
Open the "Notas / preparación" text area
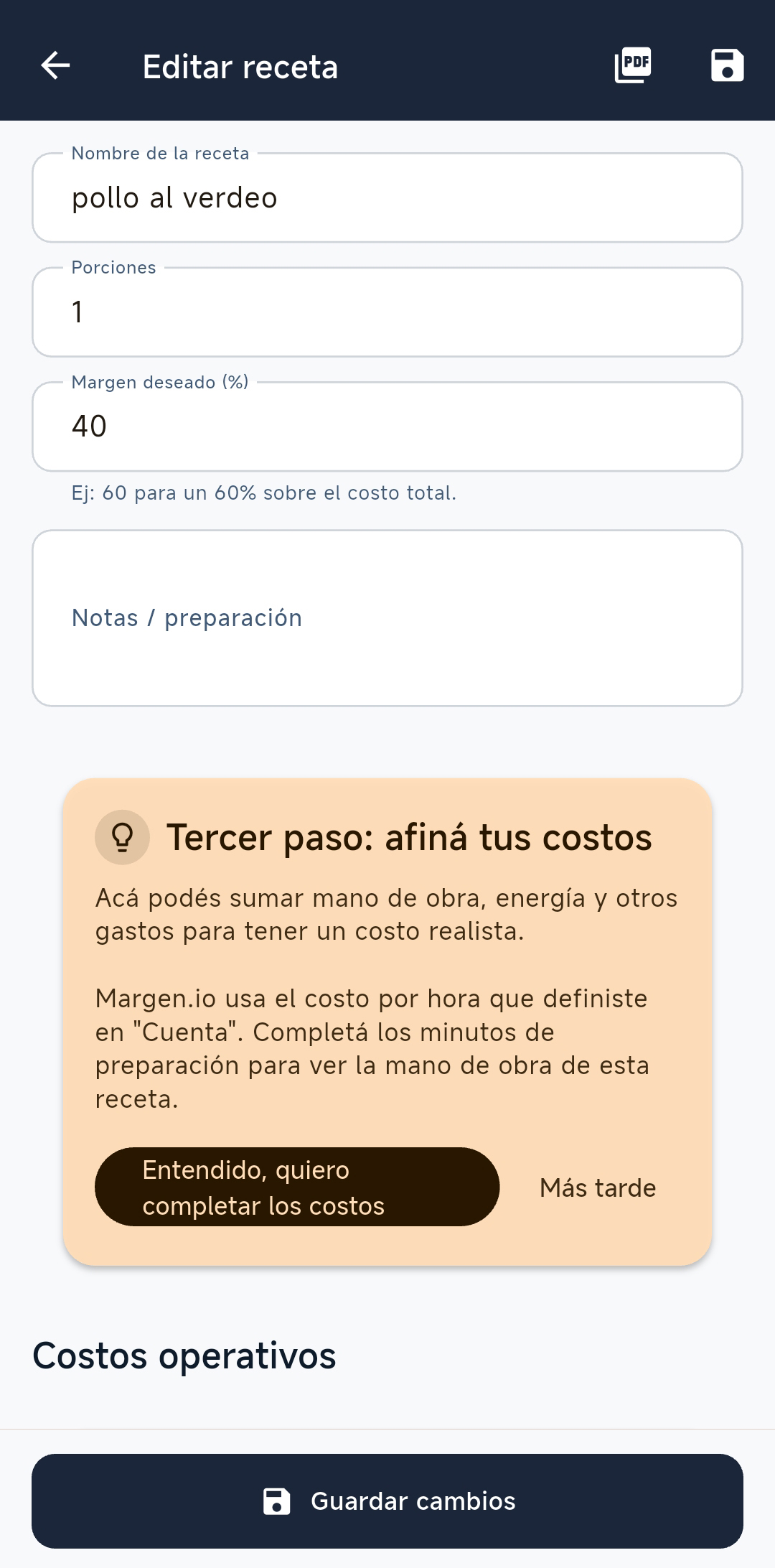pos(387,617)
